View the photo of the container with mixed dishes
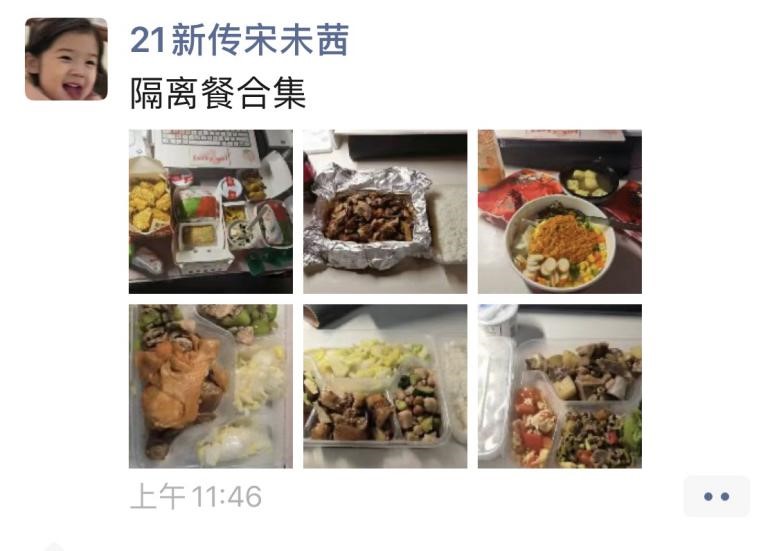The image size is (779, 551). click(x=385, y=386)
